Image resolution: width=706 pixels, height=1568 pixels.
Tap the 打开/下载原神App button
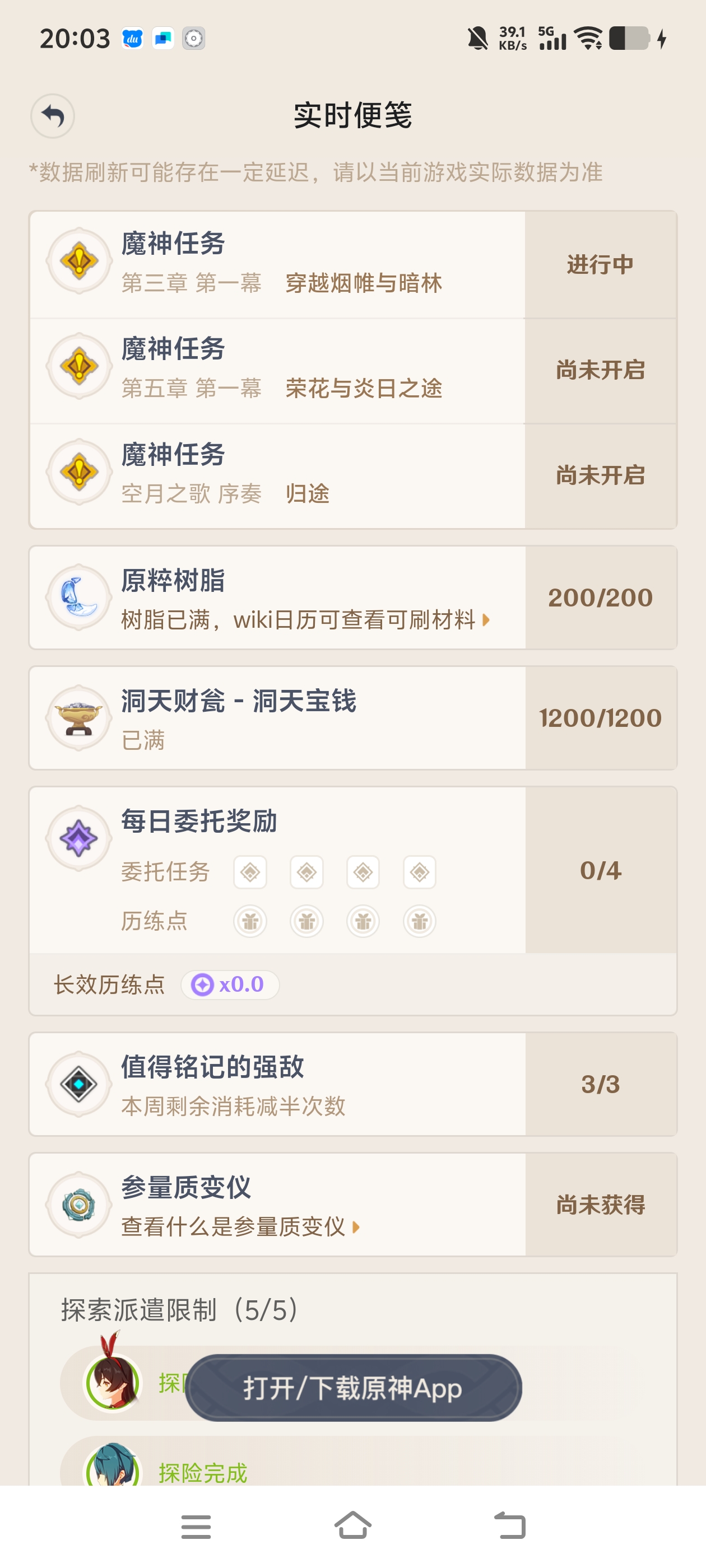pos(354,1390)
